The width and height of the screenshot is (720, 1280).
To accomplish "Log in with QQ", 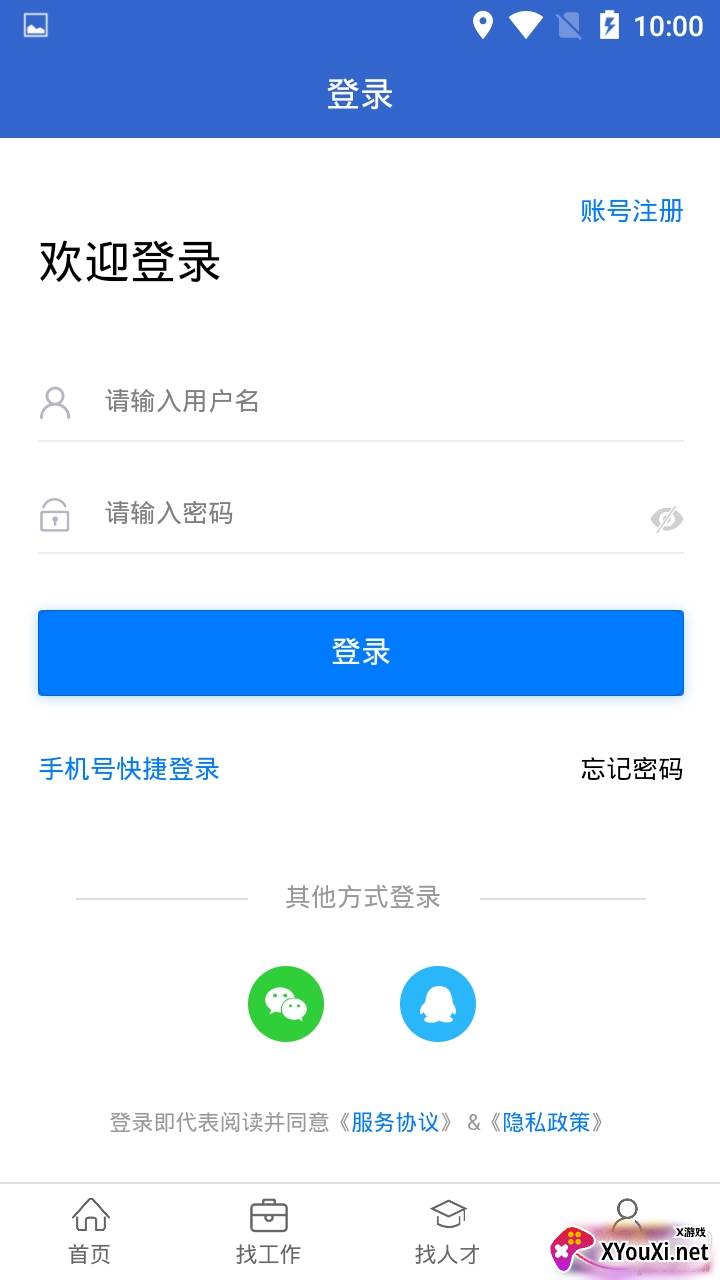I will (x=438, y=1003).
